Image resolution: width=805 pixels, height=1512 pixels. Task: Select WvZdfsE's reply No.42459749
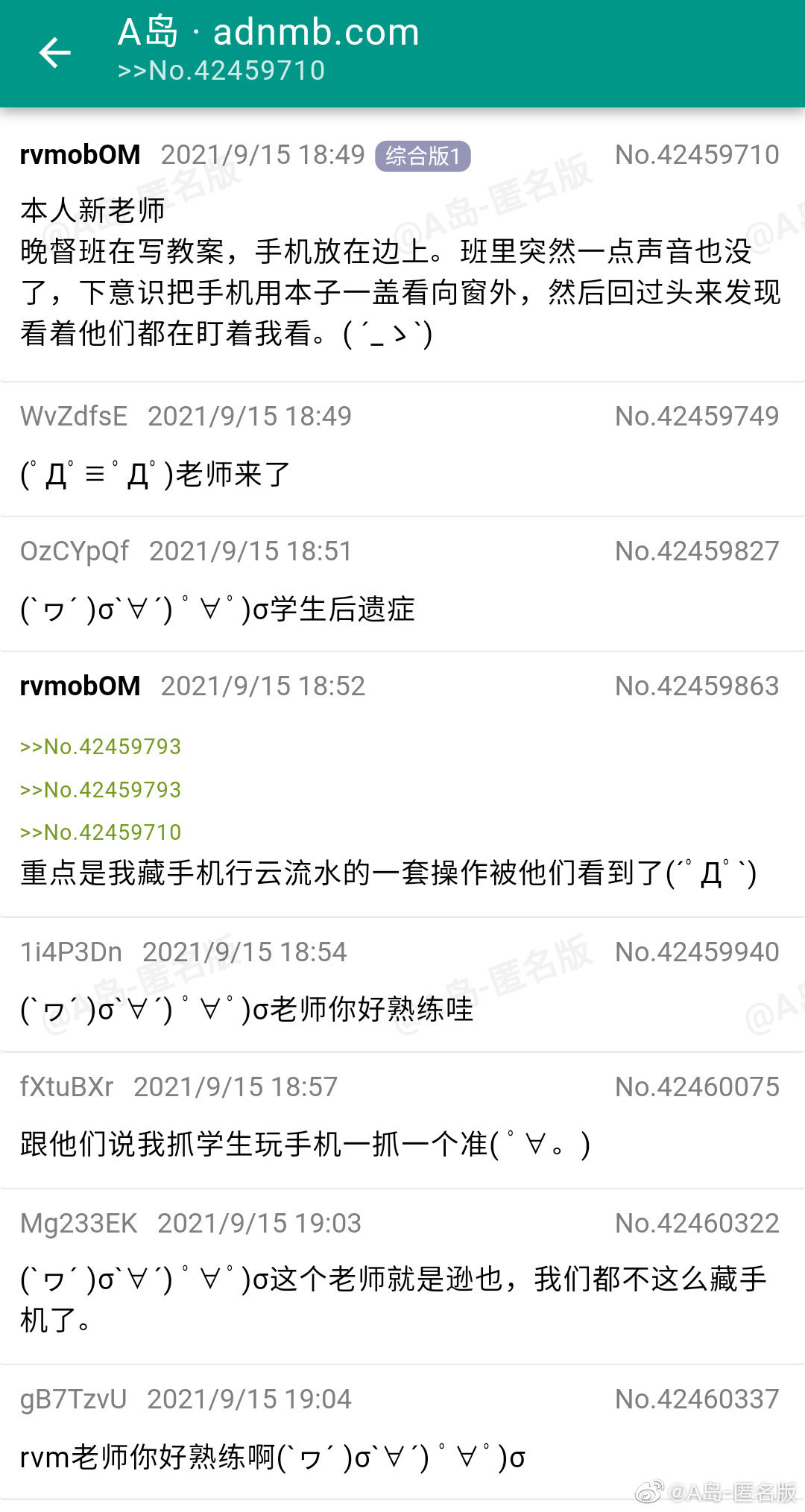tap(402, 449)
